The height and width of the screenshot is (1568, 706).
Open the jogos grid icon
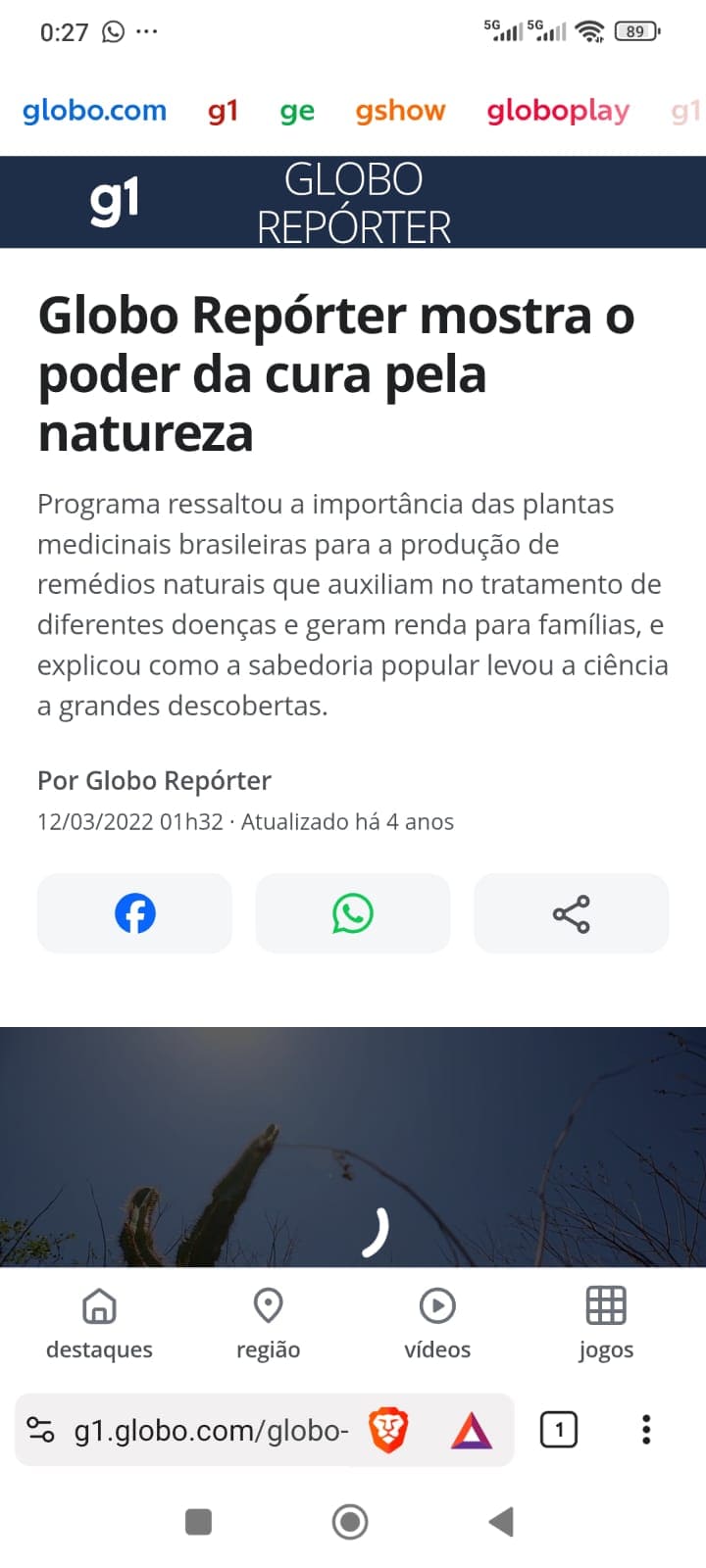coord(606,1304)
